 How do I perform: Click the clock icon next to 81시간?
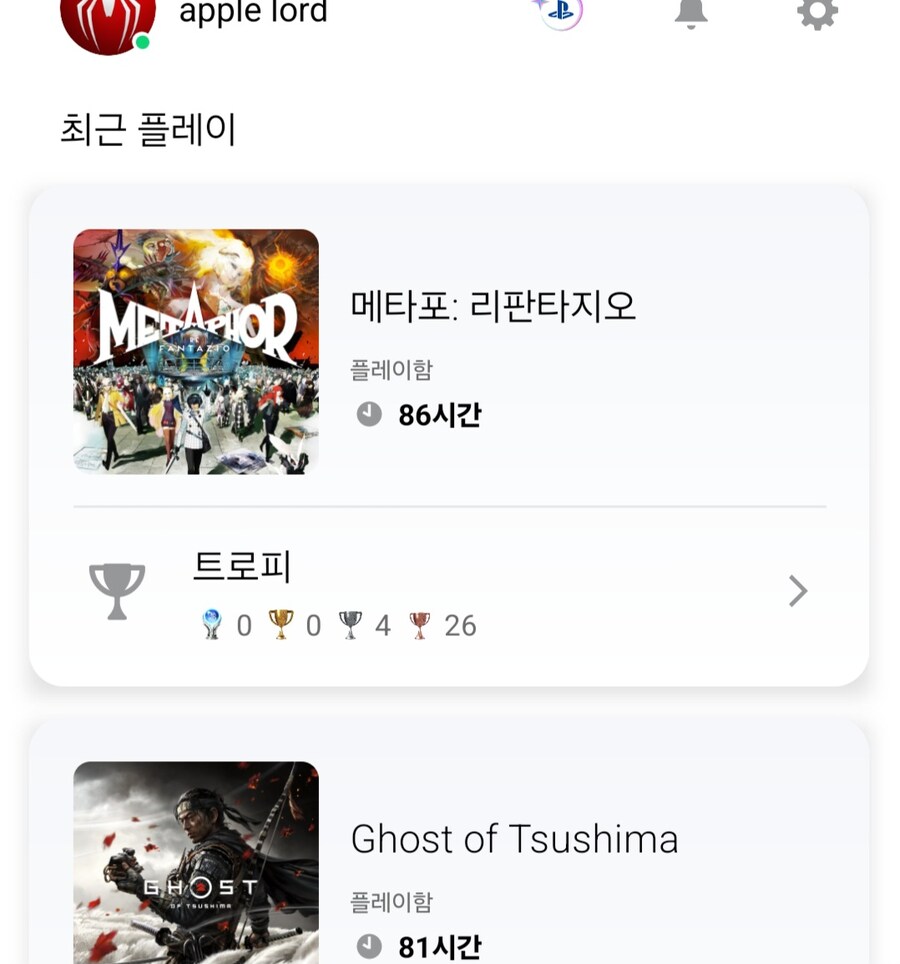click(368, 944)
